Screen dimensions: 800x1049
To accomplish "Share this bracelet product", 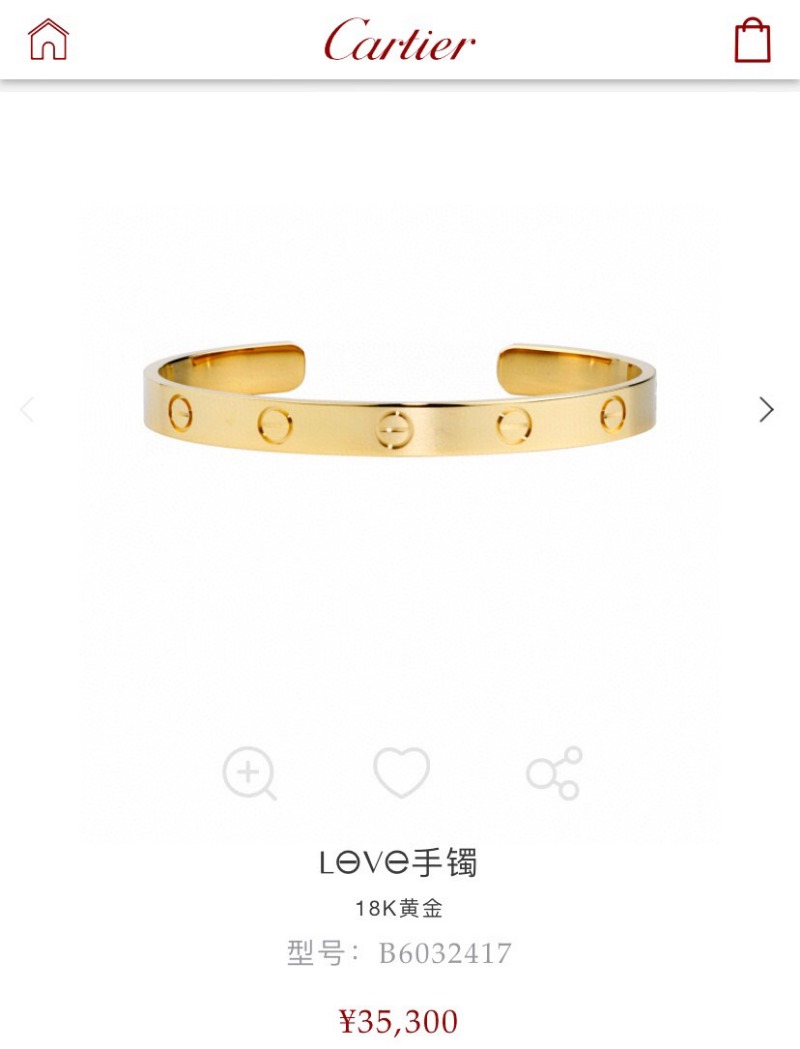I will tap(554, 773).
